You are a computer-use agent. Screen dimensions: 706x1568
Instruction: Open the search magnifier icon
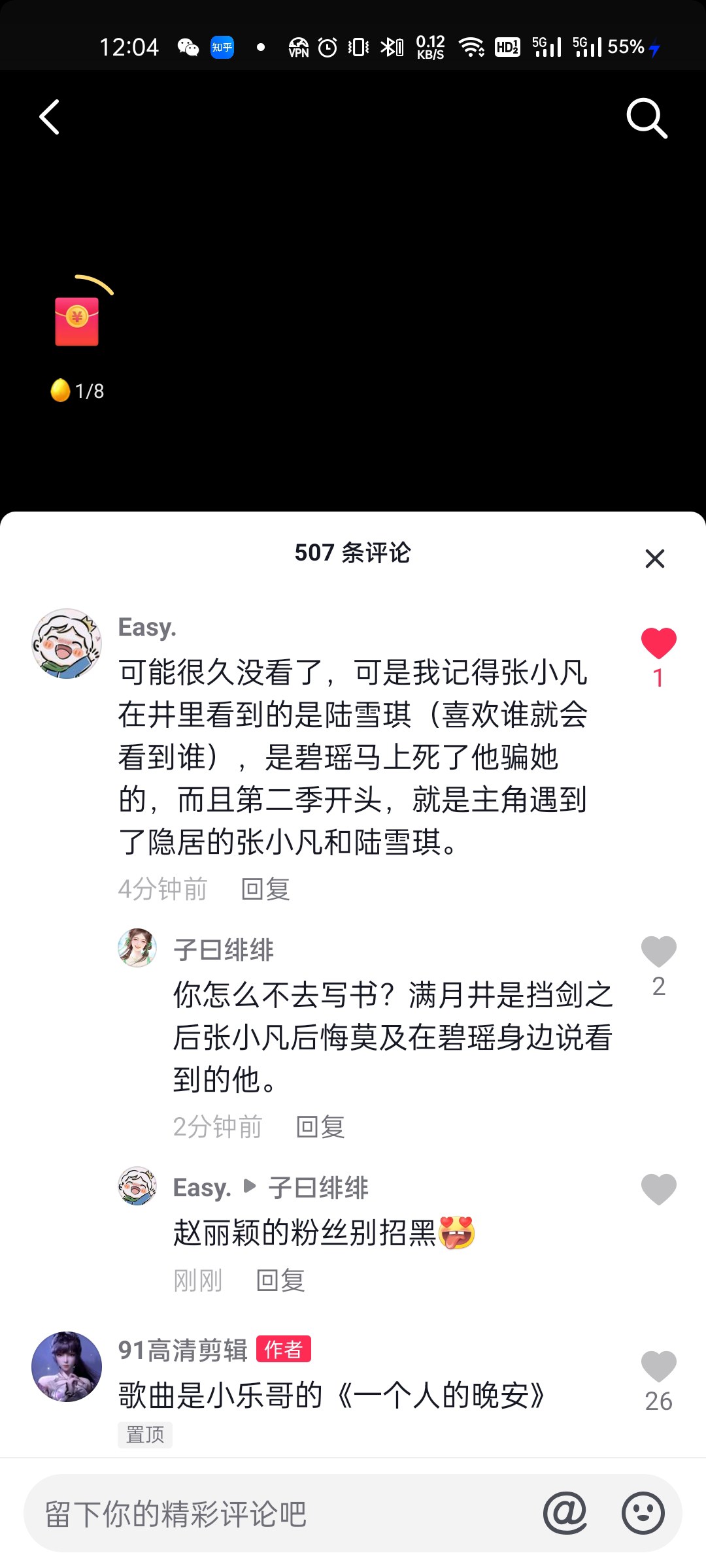coord(647,118)
